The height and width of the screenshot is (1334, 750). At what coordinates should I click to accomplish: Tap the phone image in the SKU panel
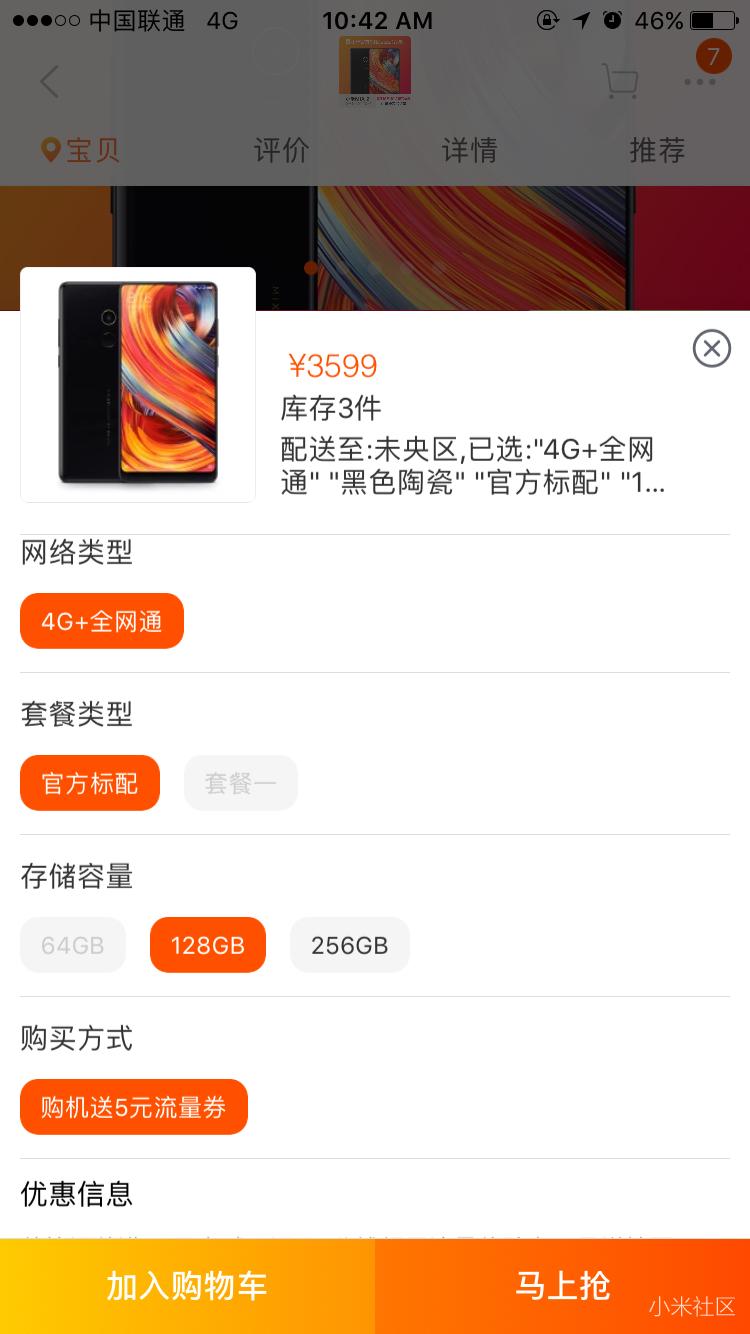(137, 383)
